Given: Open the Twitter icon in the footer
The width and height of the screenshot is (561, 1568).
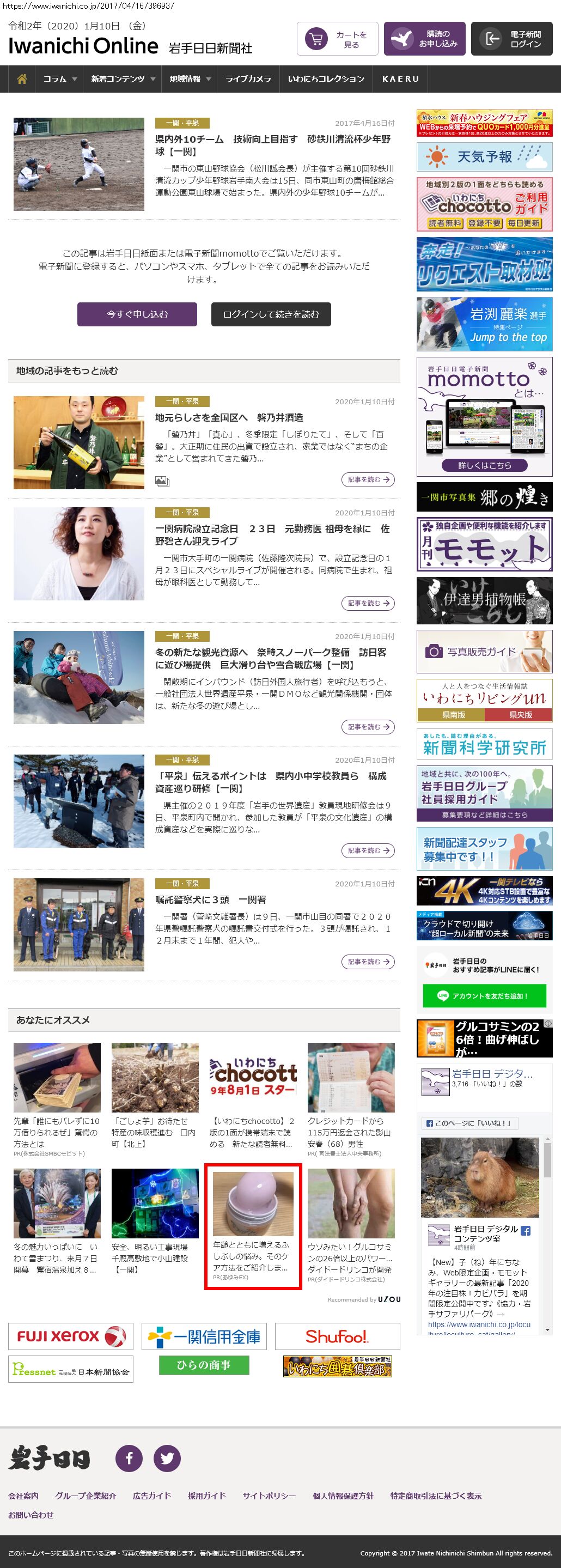Looking at the screenshot, I should point(167,1458).
